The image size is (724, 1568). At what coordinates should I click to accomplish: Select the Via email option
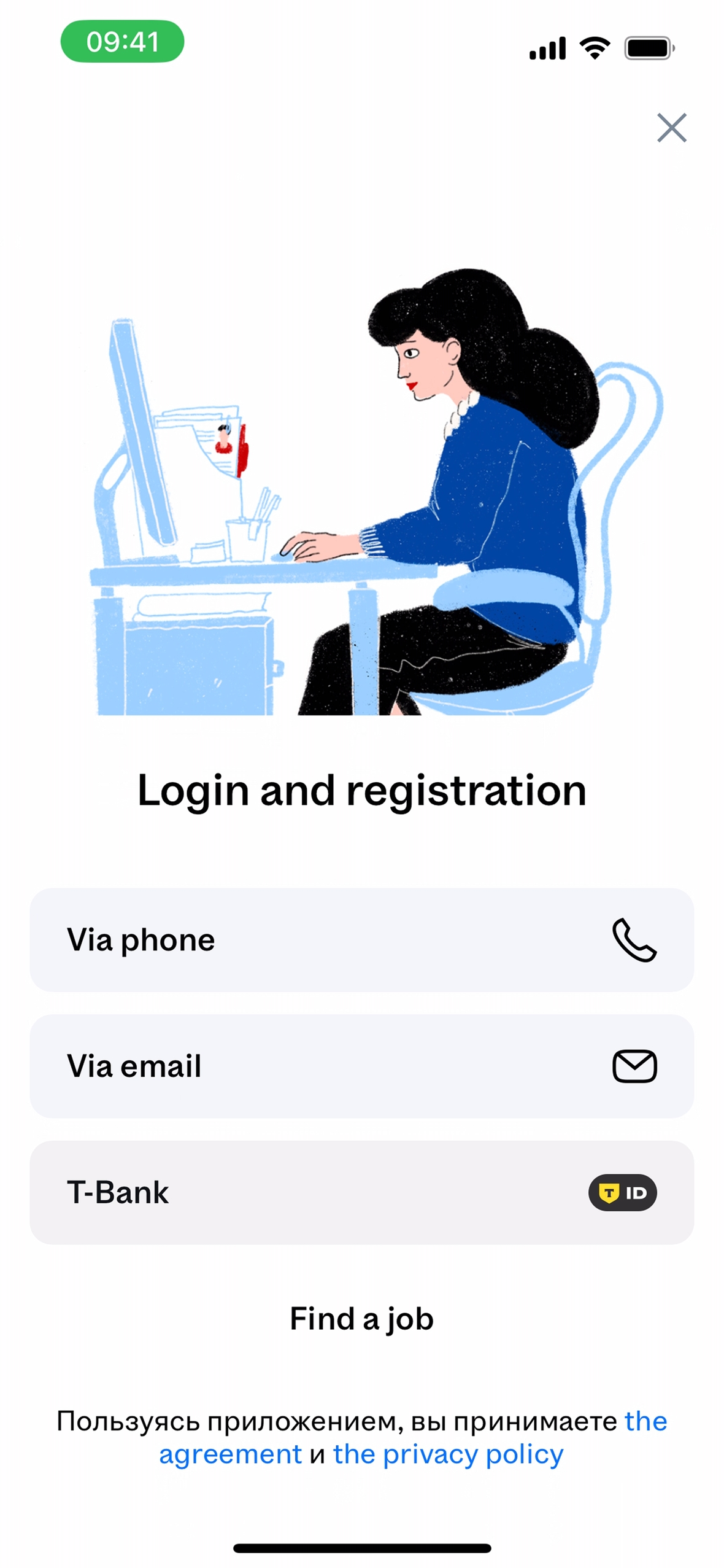coord(361,1065)
